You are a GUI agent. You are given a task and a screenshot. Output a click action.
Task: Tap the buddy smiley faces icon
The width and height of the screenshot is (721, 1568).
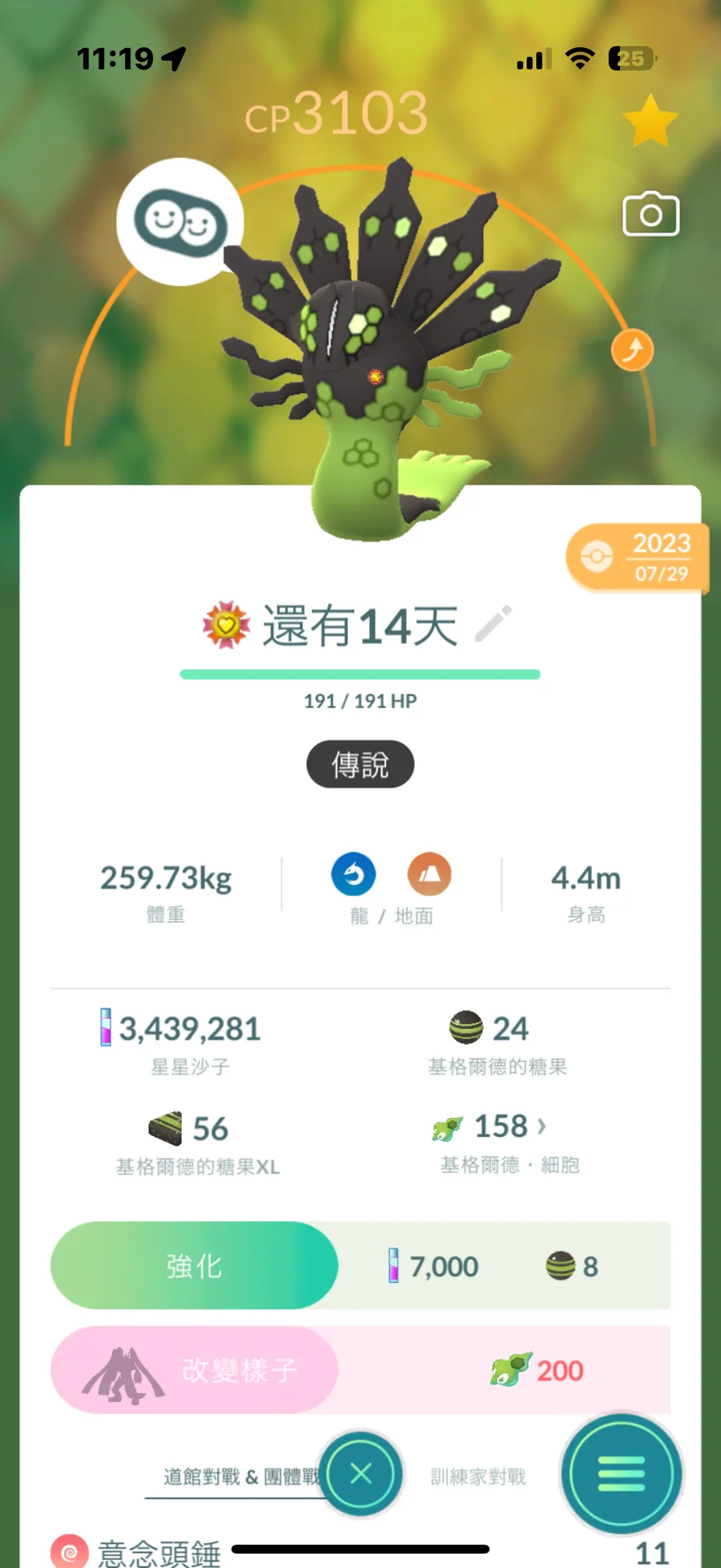(180, 222)
